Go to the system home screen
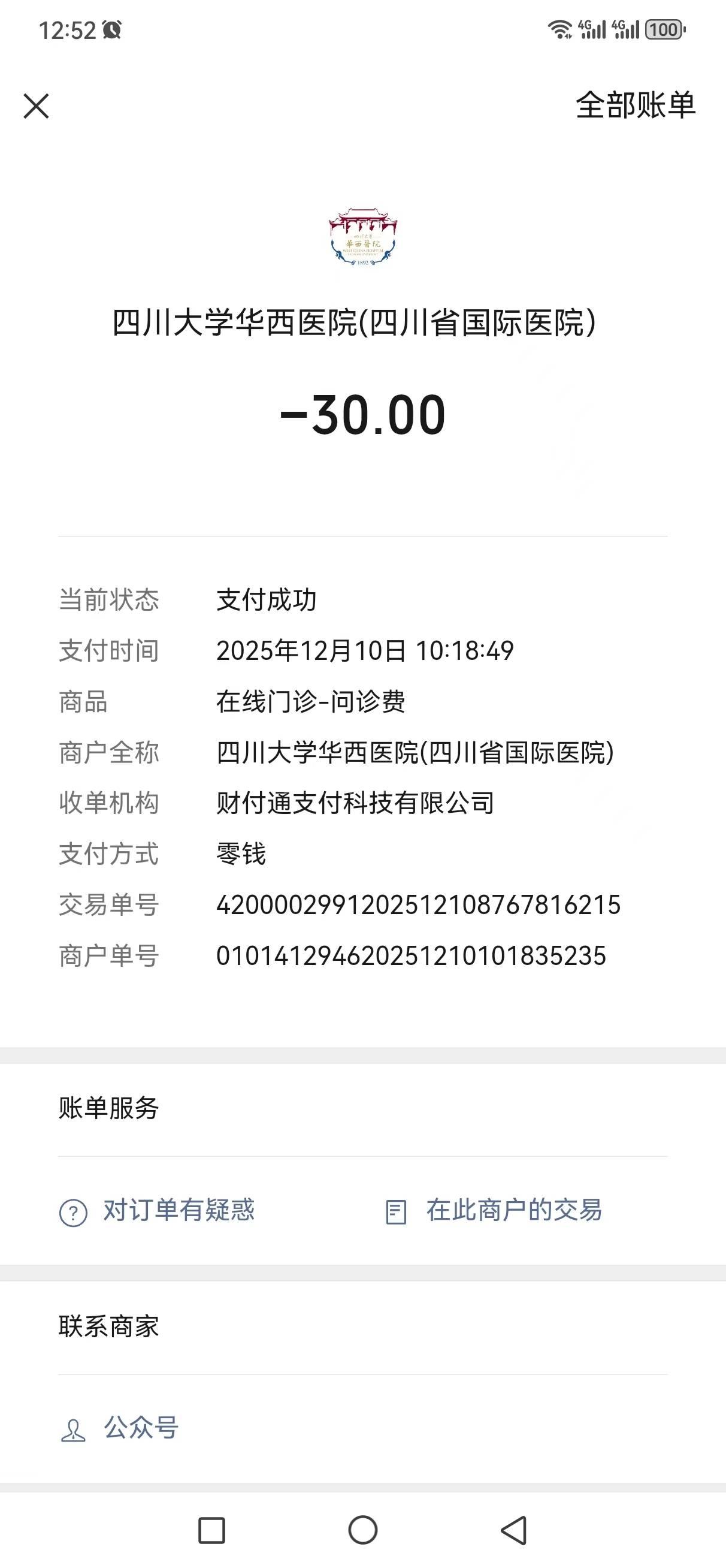 pos(362,1530)
